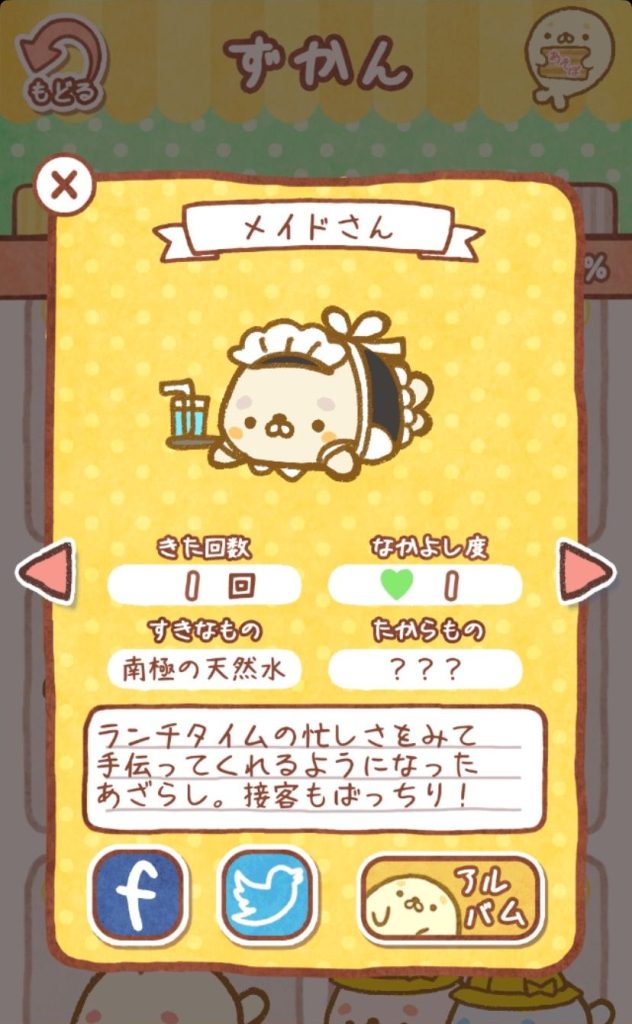Open the アルバム album
This screenshot has width=632, height=1024.
tap(451, 898)
